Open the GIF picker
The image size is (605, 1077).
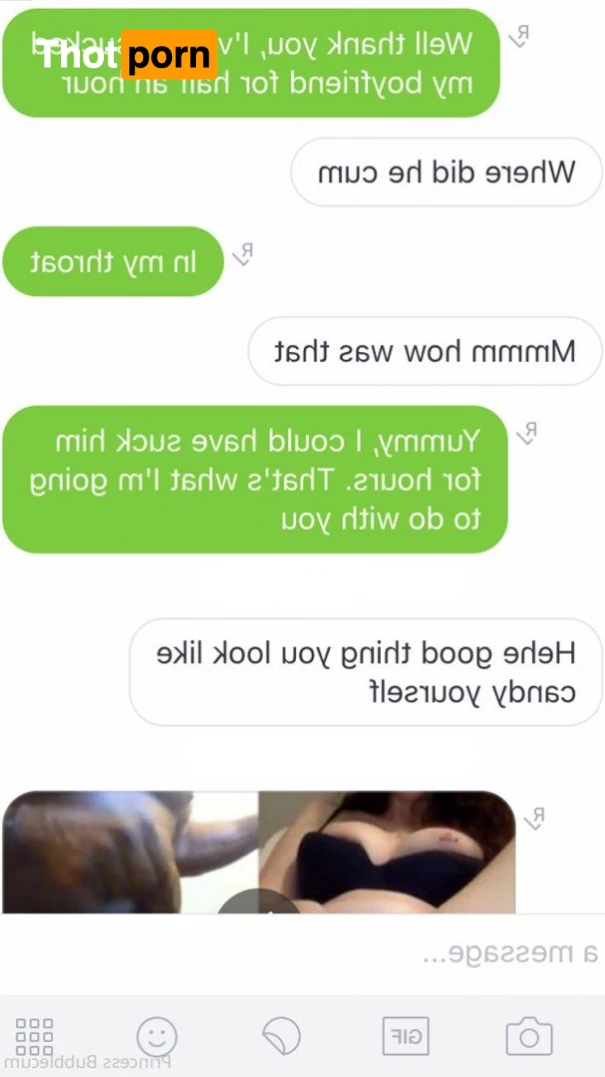pos(405,1036)
